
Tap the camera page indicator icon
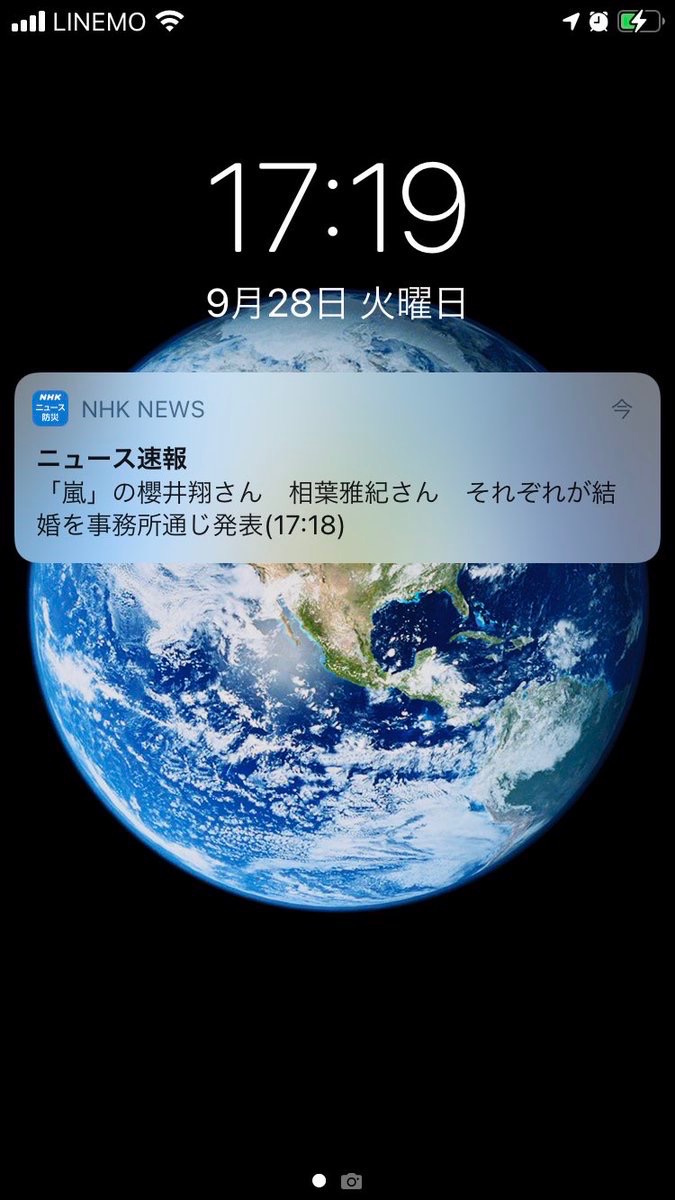[x=351, y=1181]
